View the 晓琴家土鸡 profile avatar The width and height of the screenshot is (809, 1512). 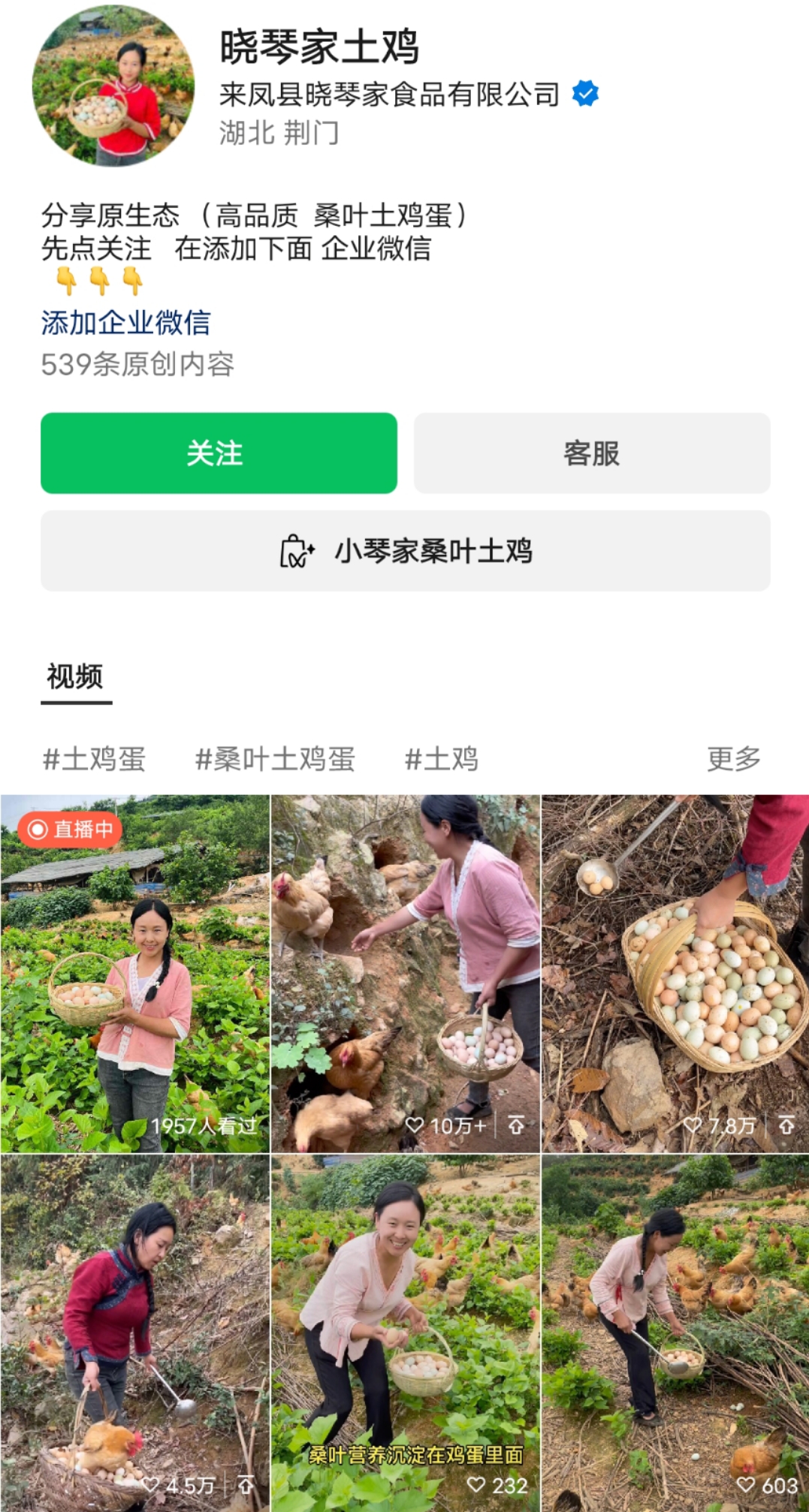tap(113, 85)
